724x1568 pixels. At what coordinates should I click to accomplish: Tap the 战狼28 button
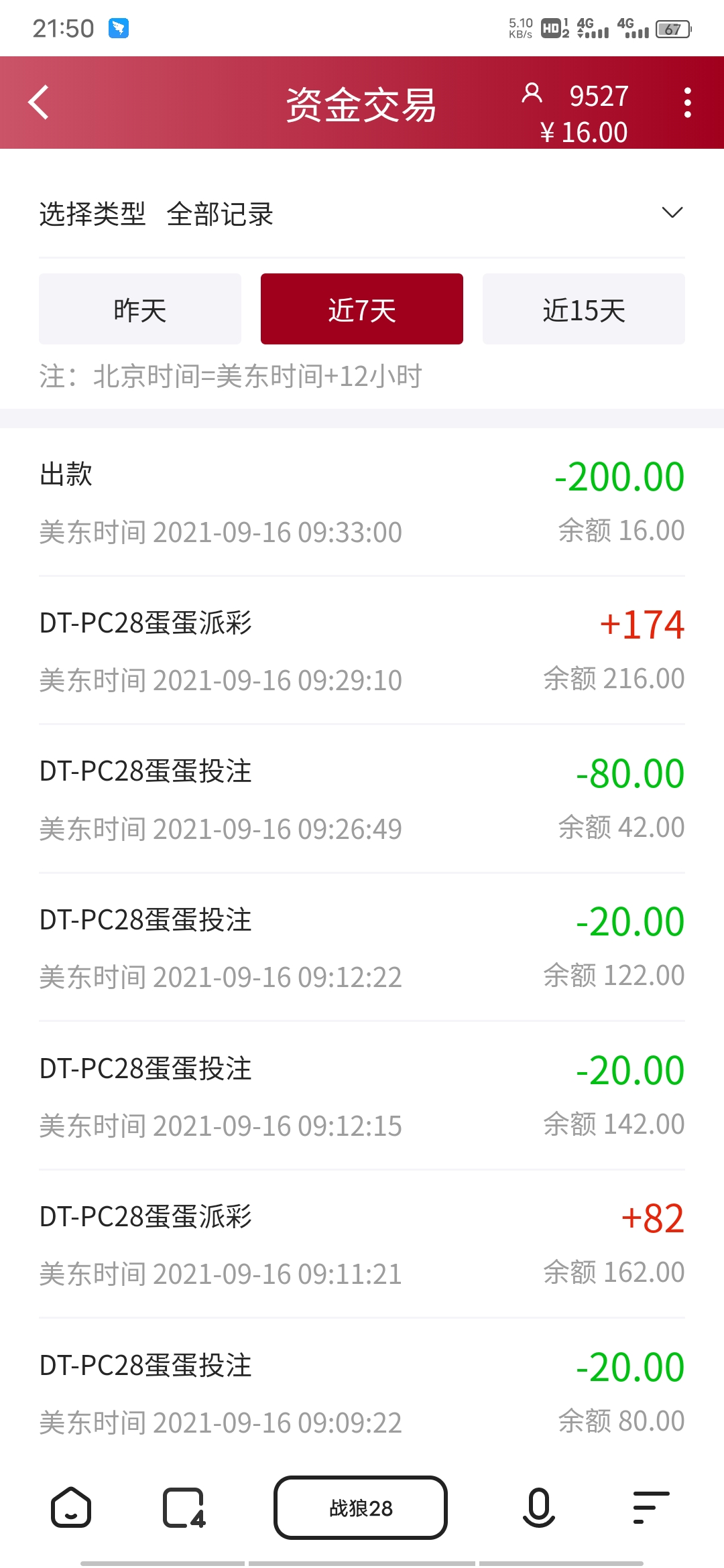tap(361, 1508)
